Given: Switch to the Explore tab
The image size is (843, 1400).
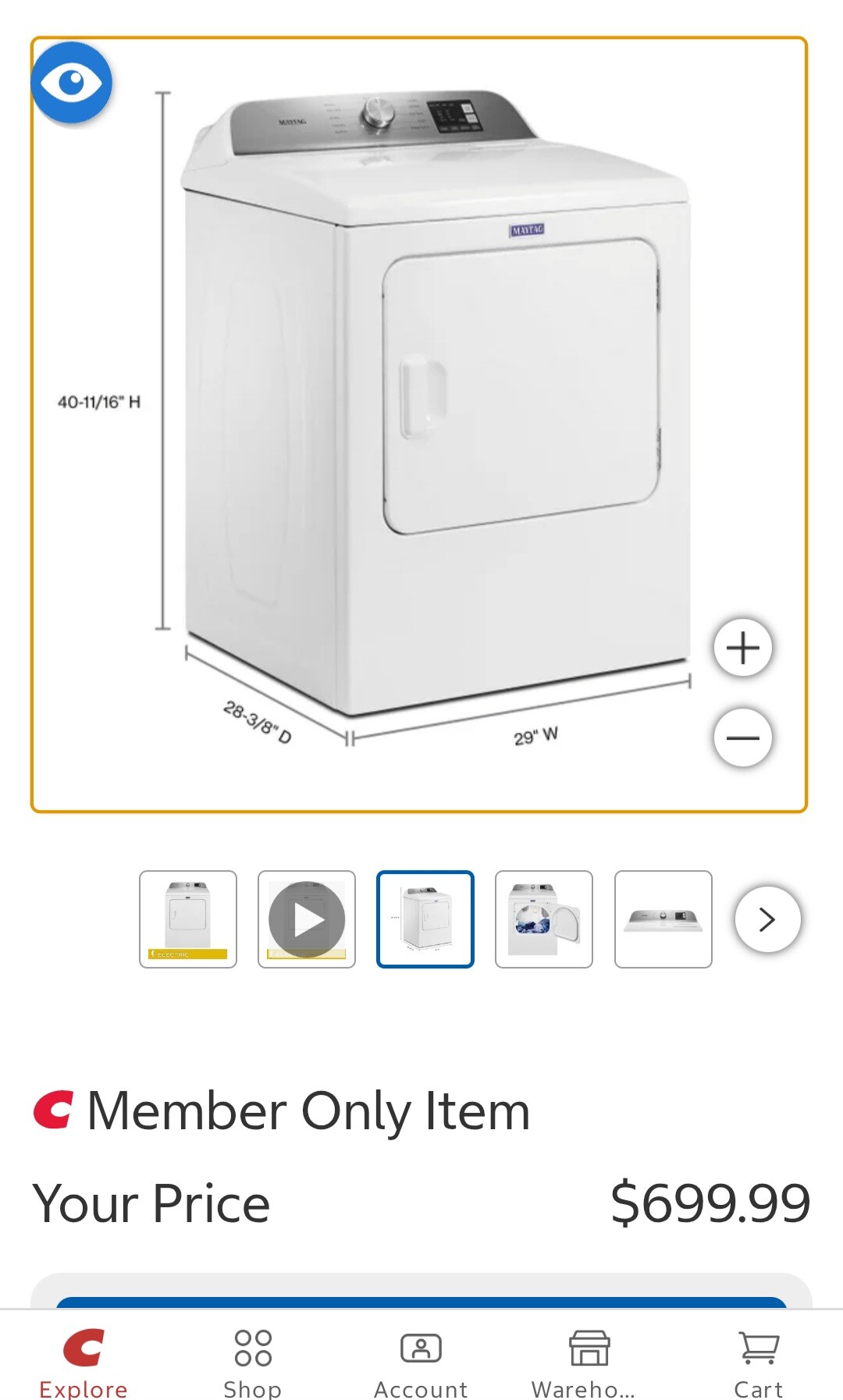Looking at the screenshot, I should pyautogui.click(x=84, y=1361).
